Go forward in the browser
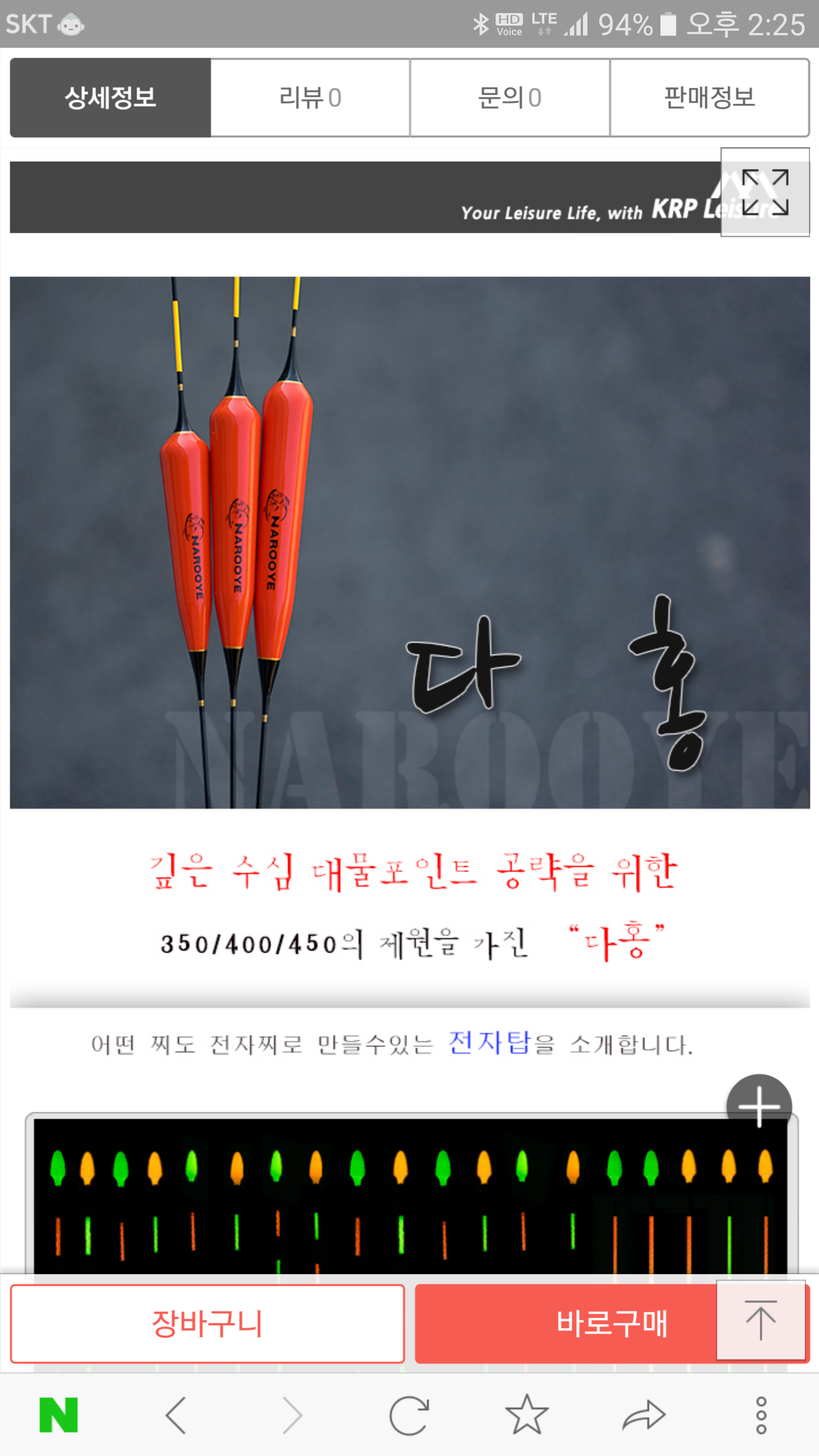 pos(293,1414)
